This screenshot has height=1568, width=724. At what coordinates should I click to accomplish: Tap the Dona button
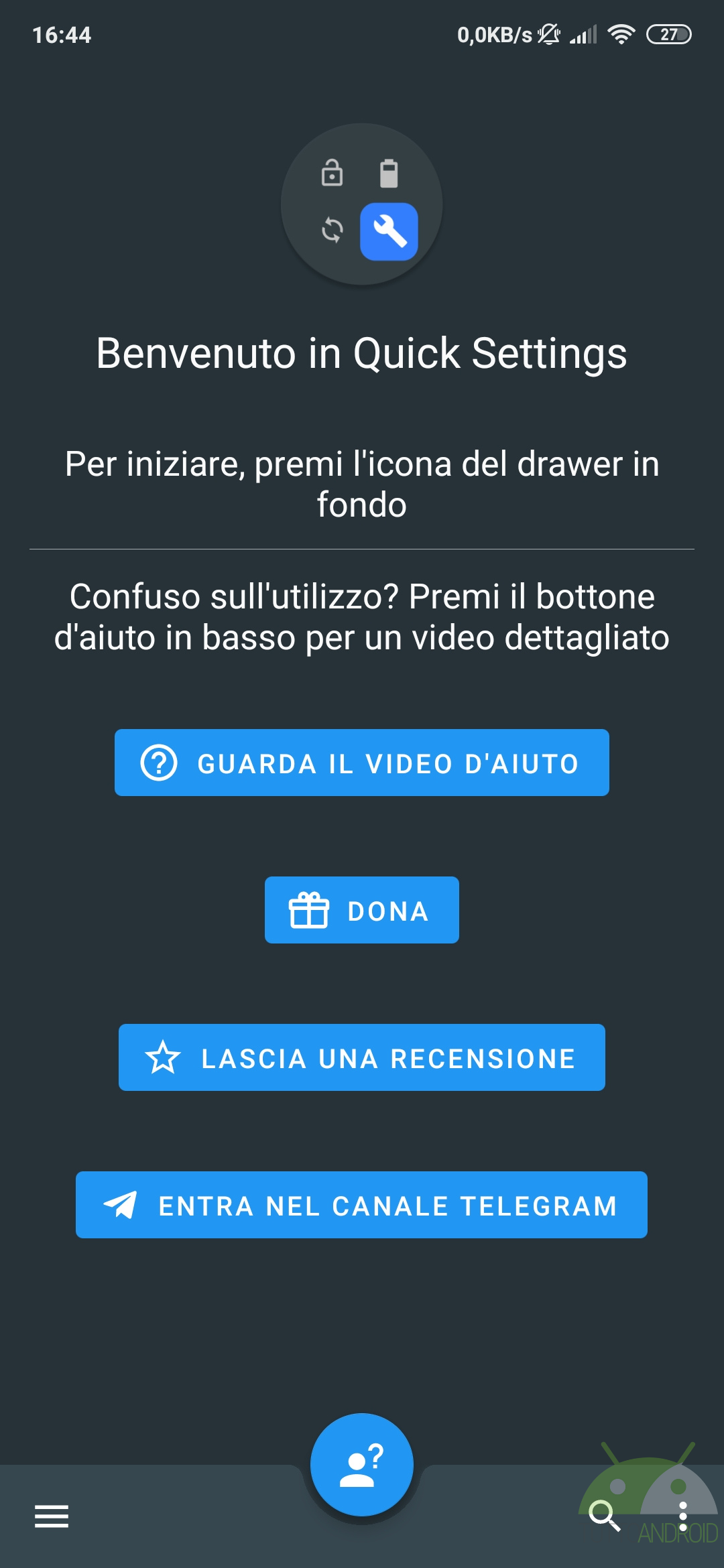[x=362, y=910]
